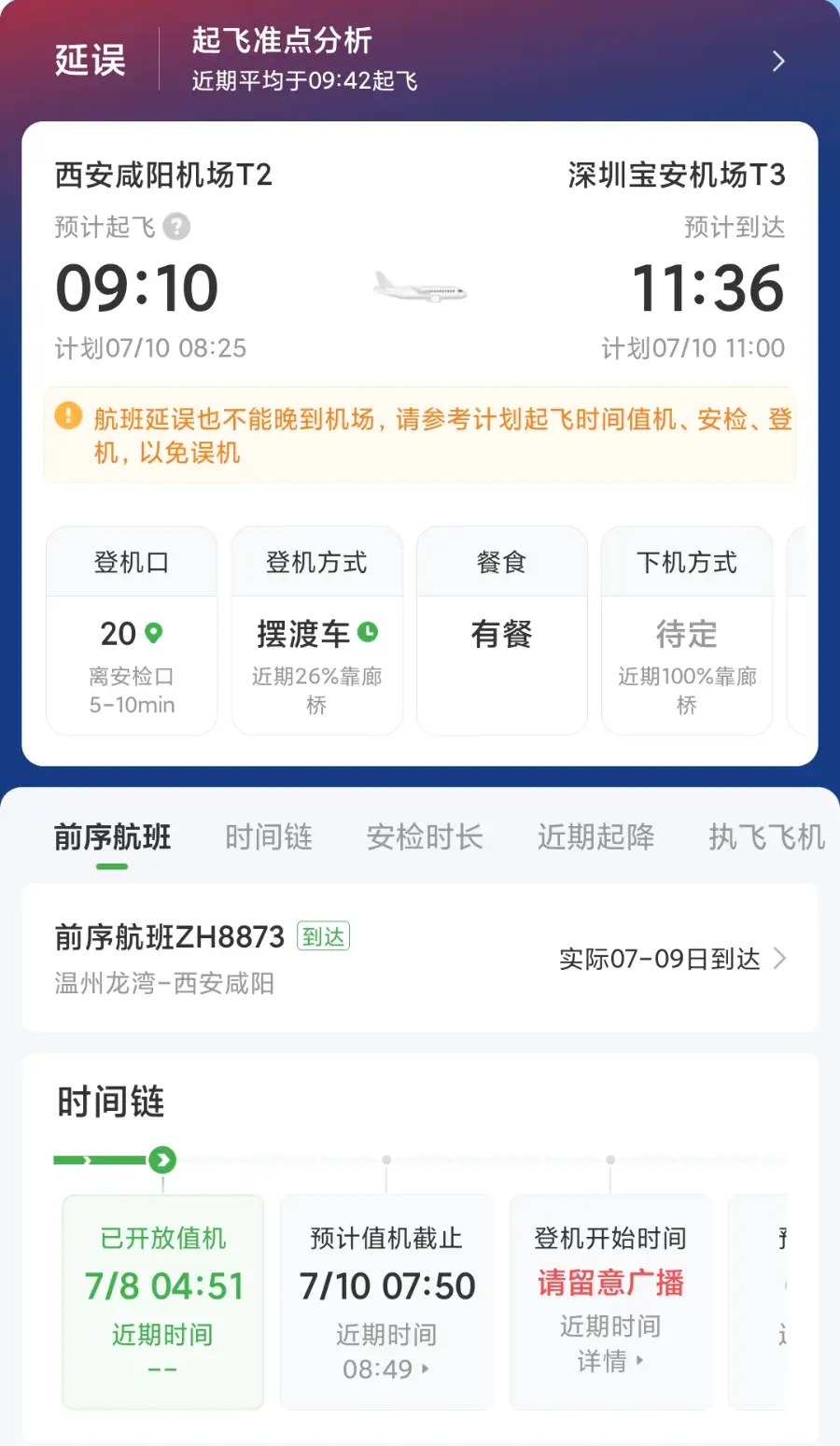Image resolution: width=840 pixels, height=1446 pixels.
Task: View 详情 under 登机开始时间
Action: click(x=610, y=1362)
